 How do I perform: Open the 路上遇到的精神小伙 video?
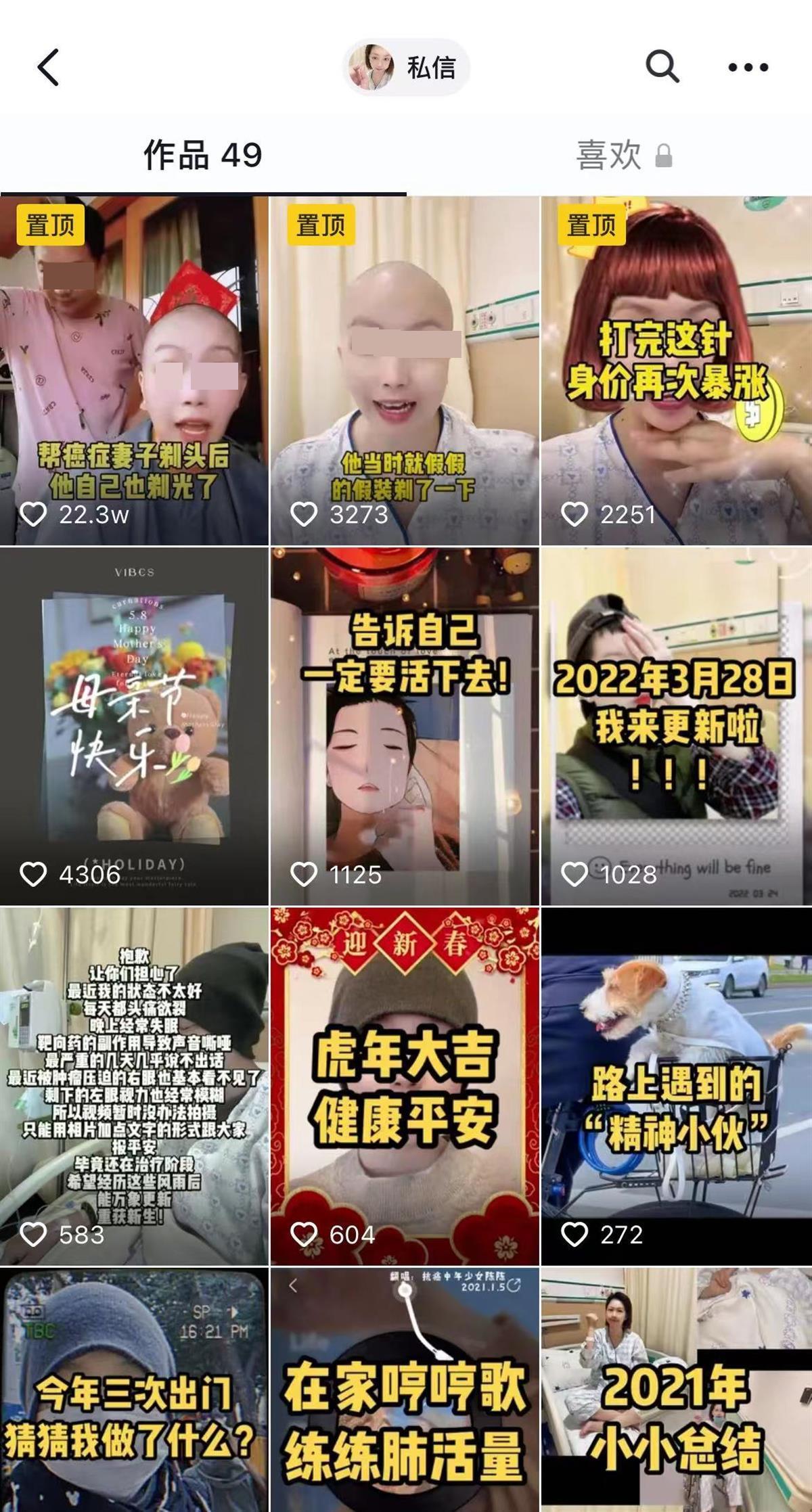[x=676, y=1085]
